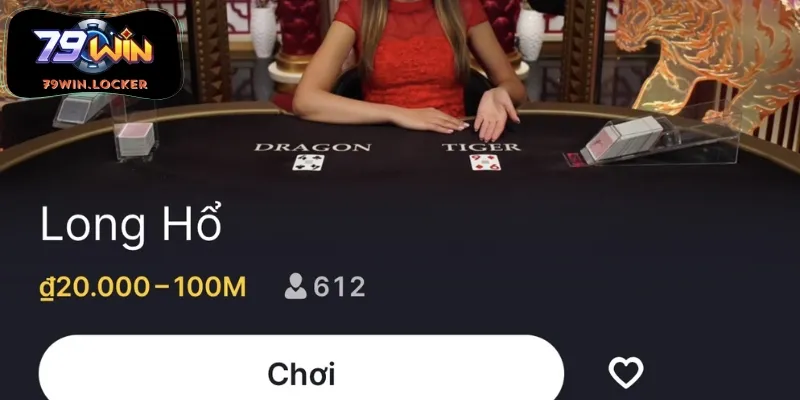800x400 pixels.
Task: Add Long Hổ to favorites with heart
Action: coord(626,373)
